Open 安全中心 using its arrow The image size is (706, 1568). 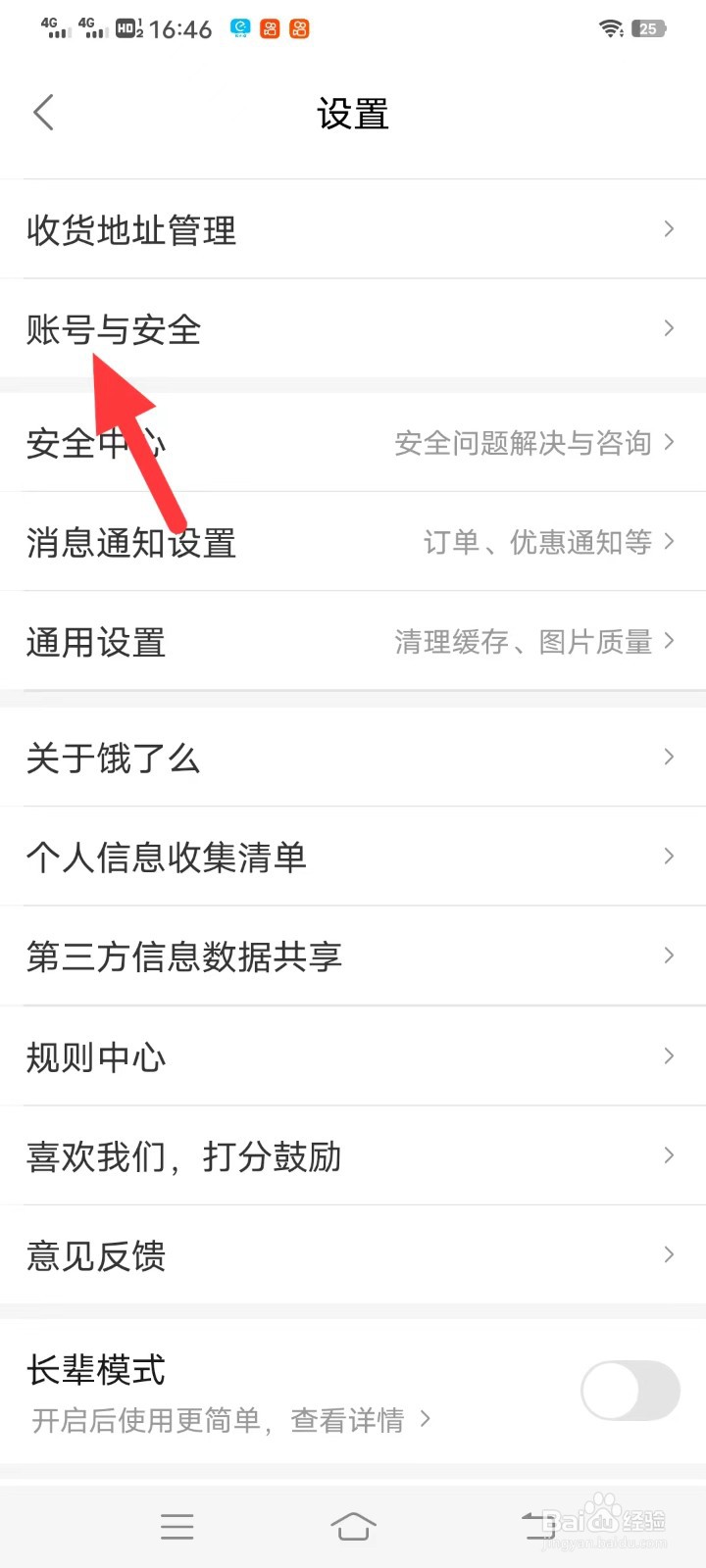point(670,443)
